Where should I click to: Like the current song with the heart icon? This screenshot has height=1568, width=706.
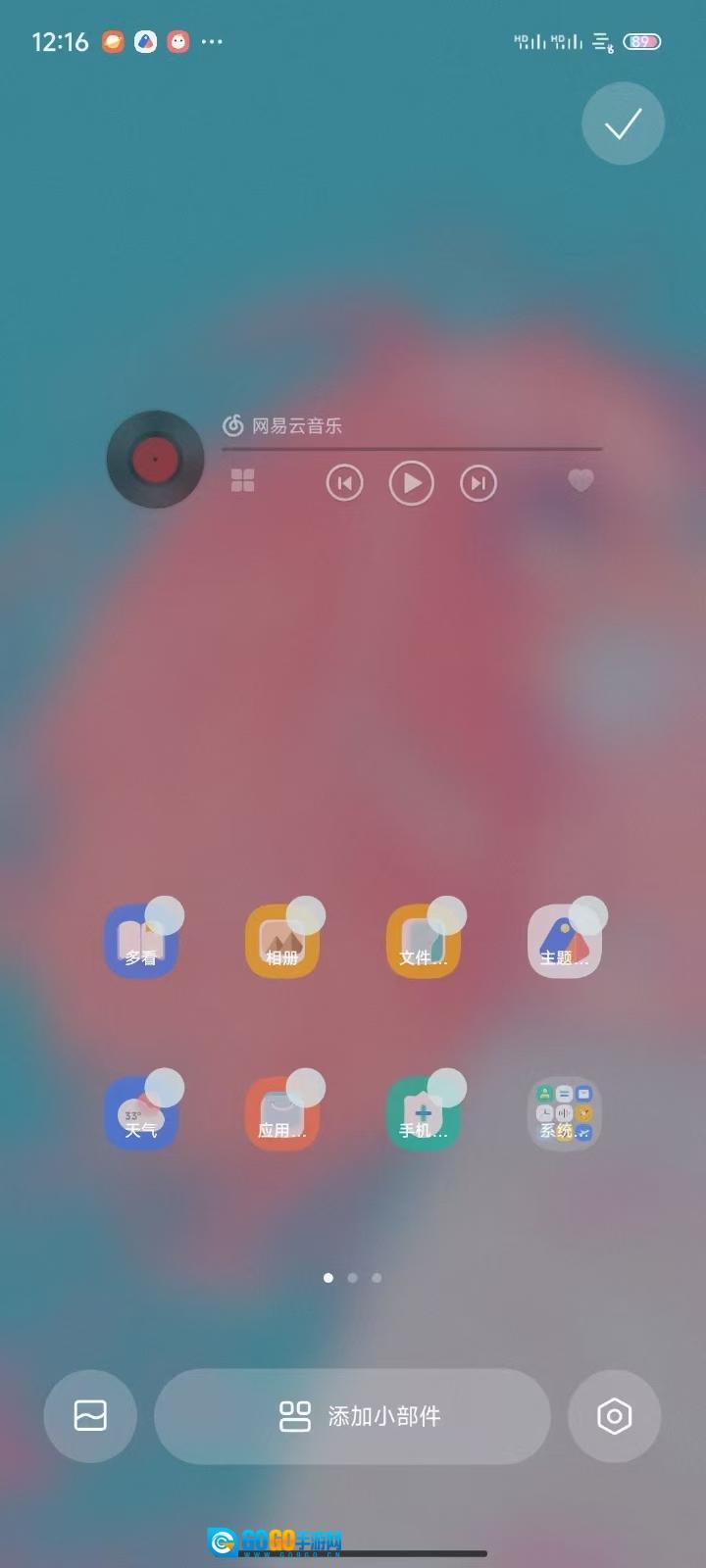(x=581, y=480)
